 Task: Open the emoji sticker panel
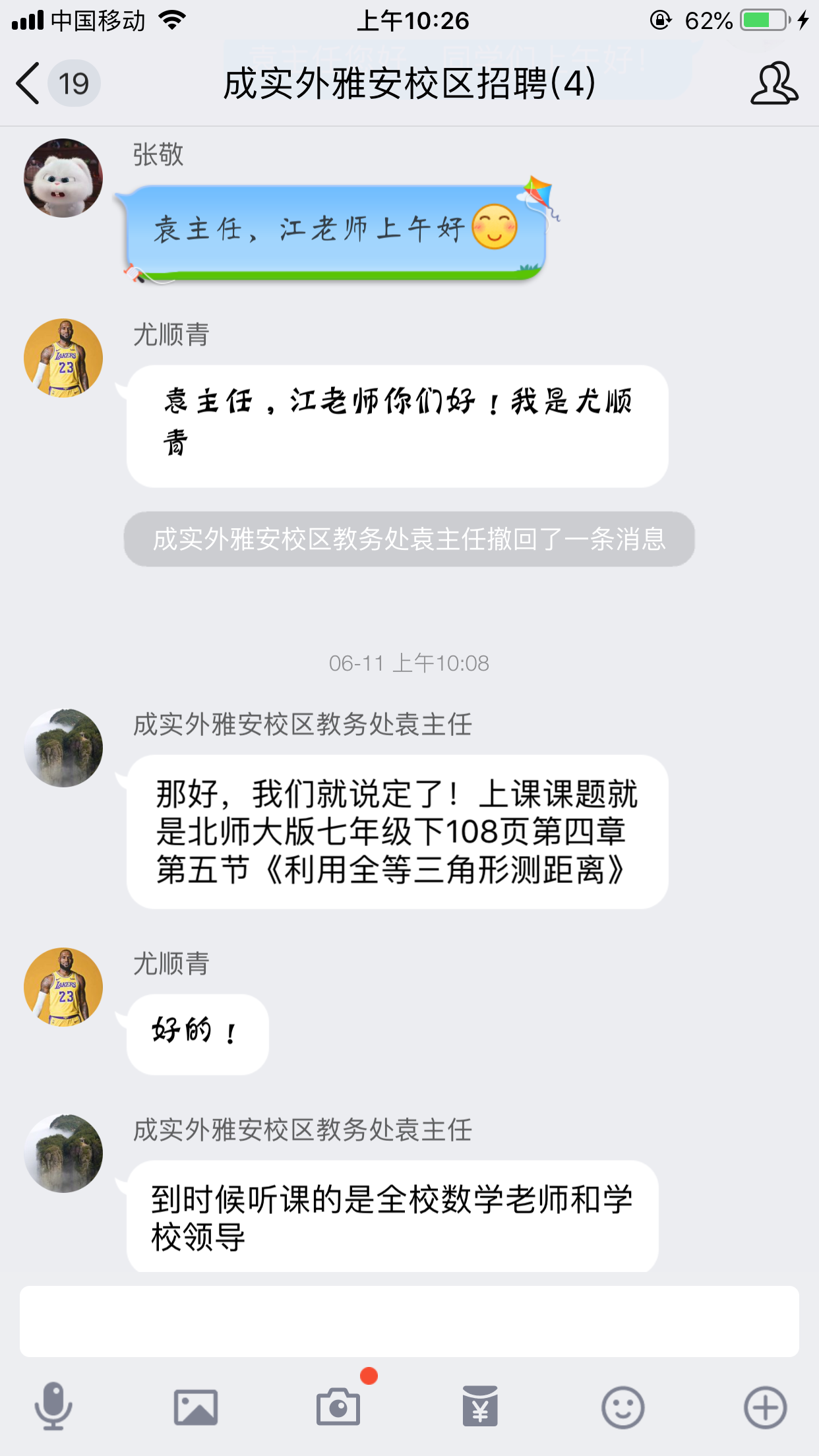point(622,1407)
